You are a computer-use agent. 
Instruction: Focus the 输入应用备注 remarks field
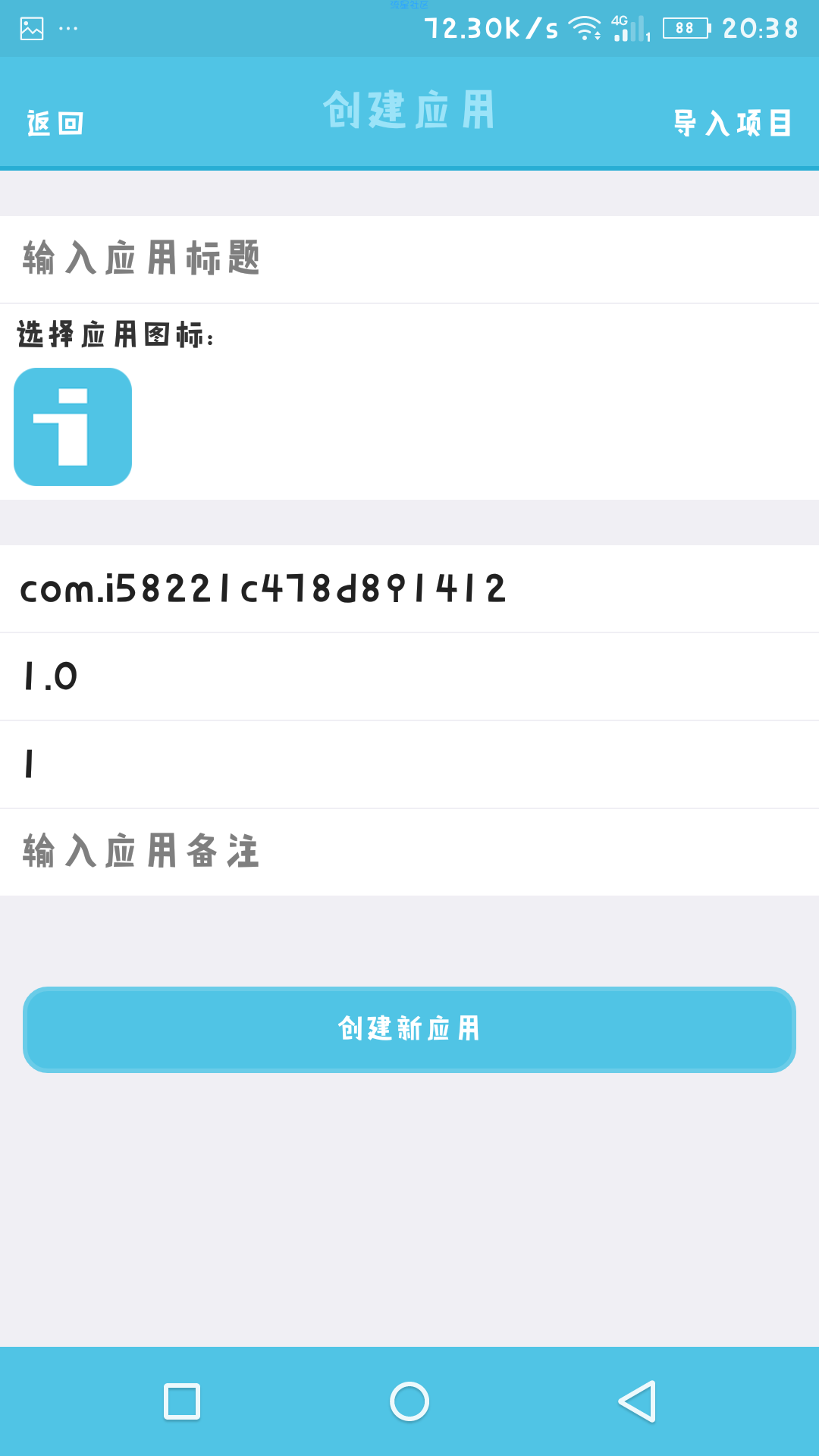(x=409, y=852)
